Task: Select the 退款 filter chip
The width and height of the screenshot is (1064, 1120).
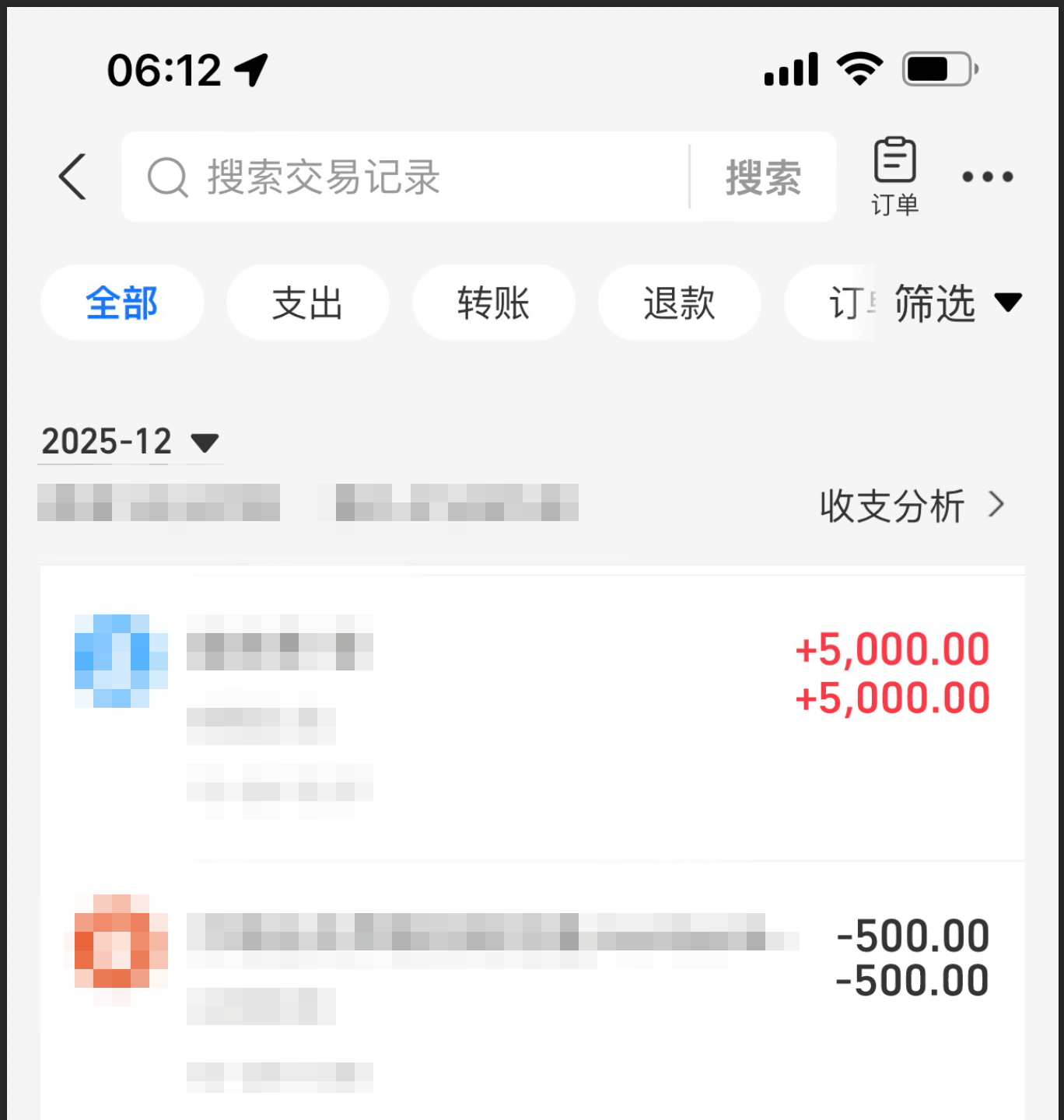Action: click(679, 303)
